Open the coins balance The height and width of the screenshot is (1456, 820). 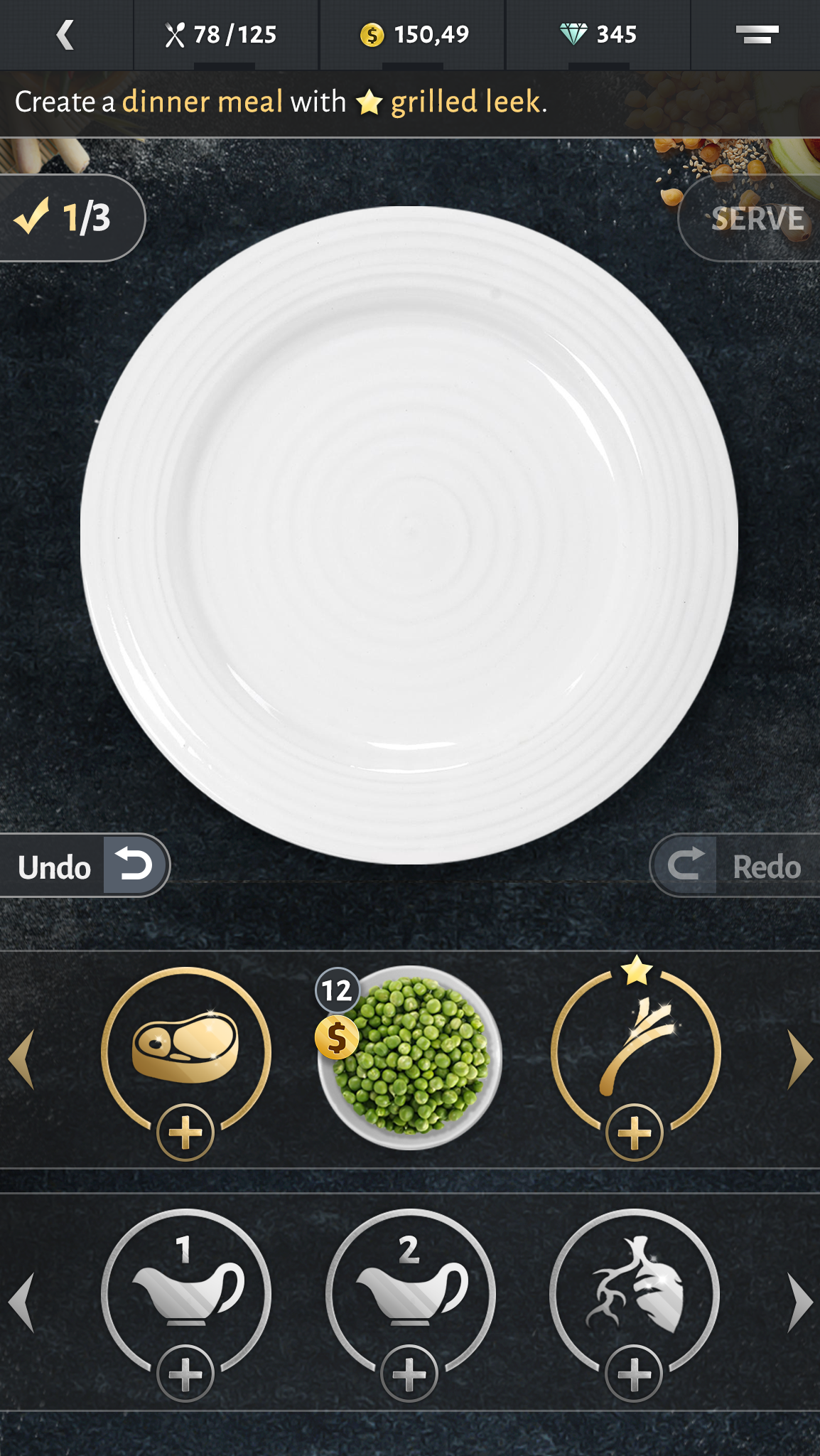tap(414, 35)
